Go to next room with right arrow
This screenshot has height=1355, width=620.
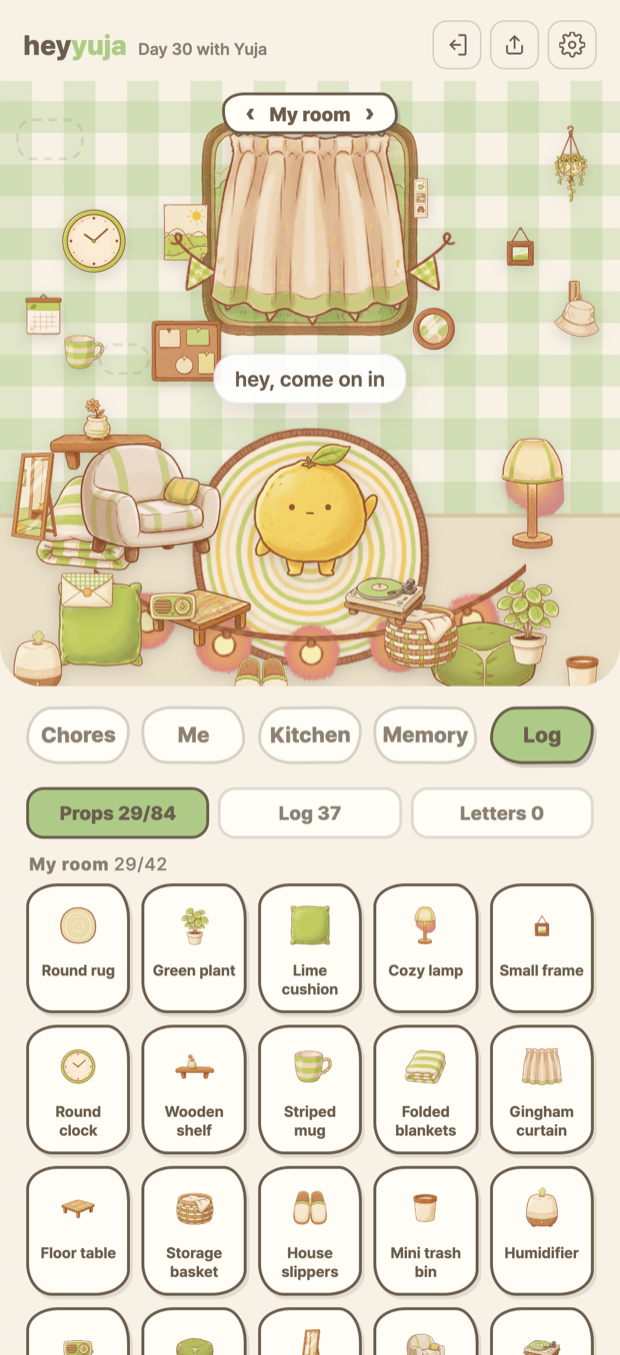click(x=369, y=114)
